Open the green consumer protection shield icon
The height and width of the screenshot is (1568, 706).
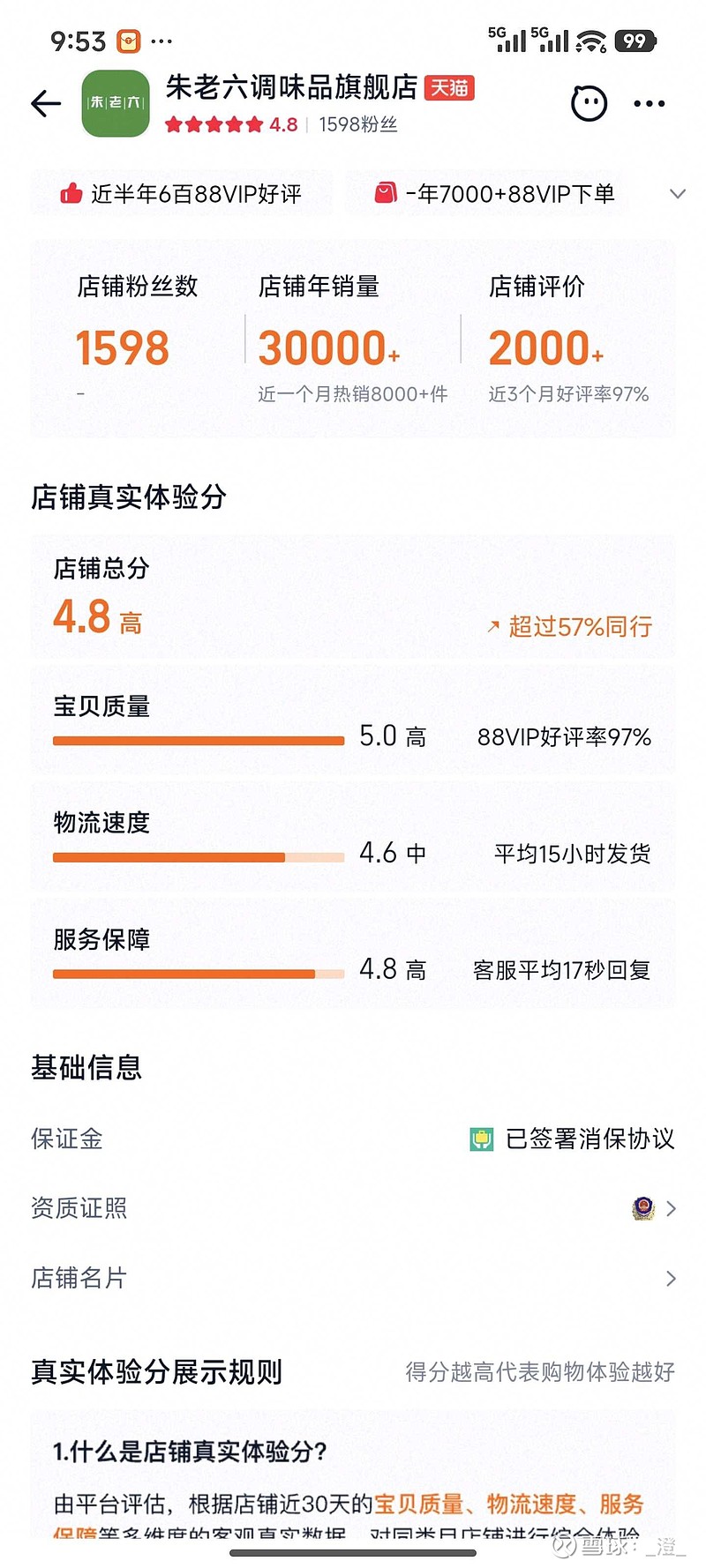pos(482,1139)
